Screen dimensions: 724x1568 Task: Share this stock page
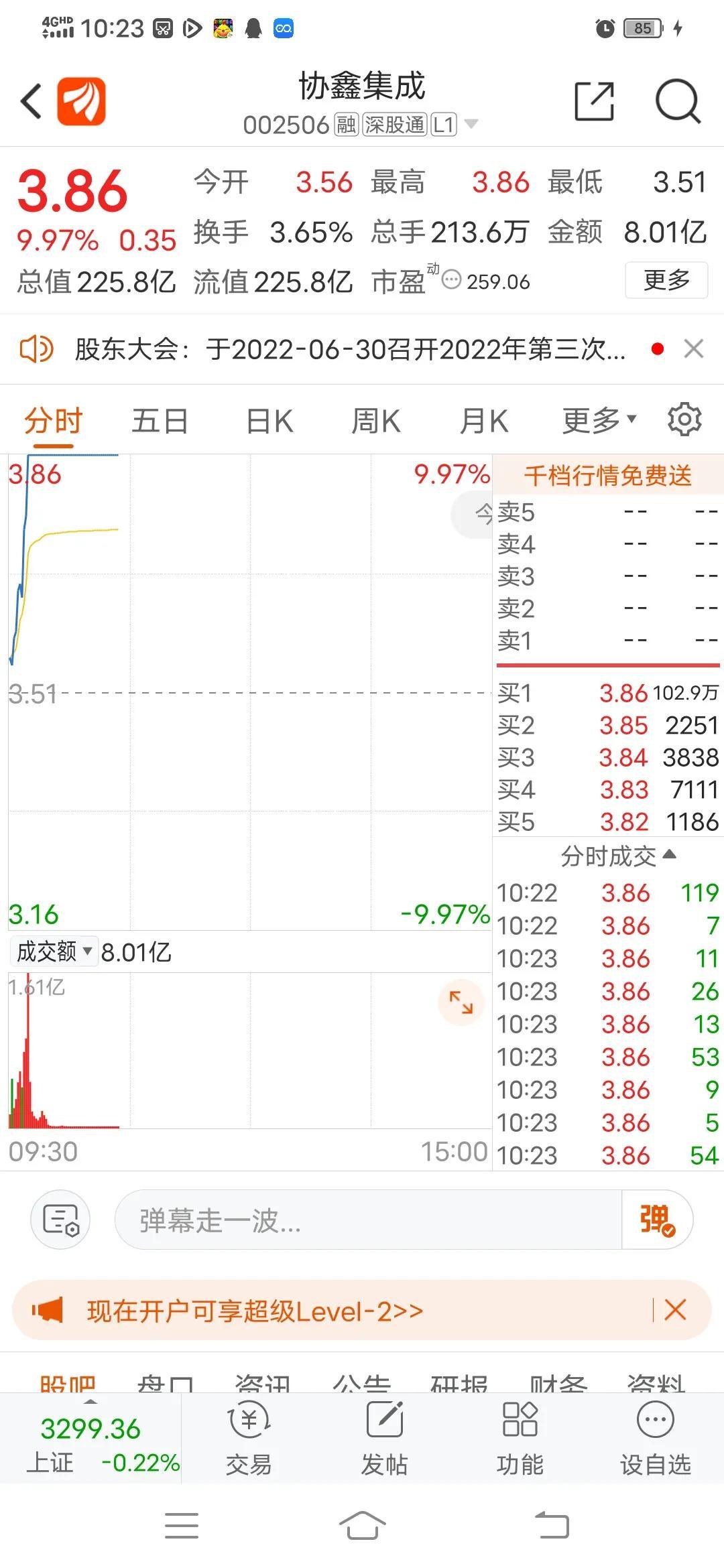(595, 101)
